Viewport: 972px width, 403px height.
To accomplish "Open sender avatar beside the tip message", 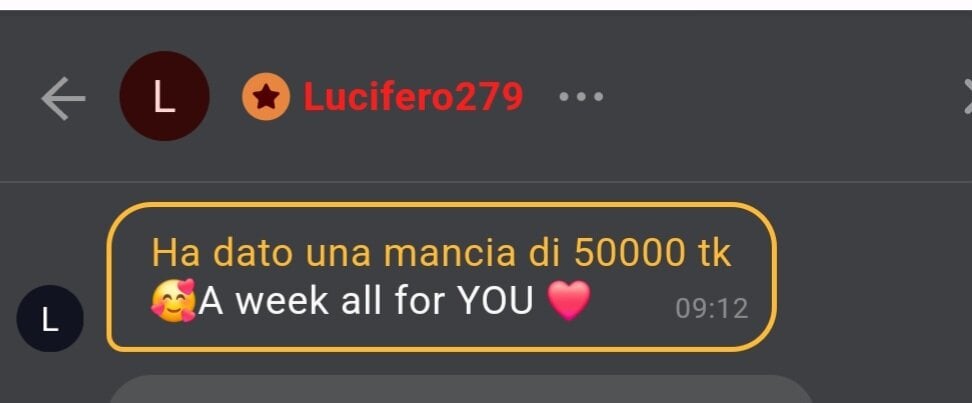I will pyautogui.click(x=50, y=319).
